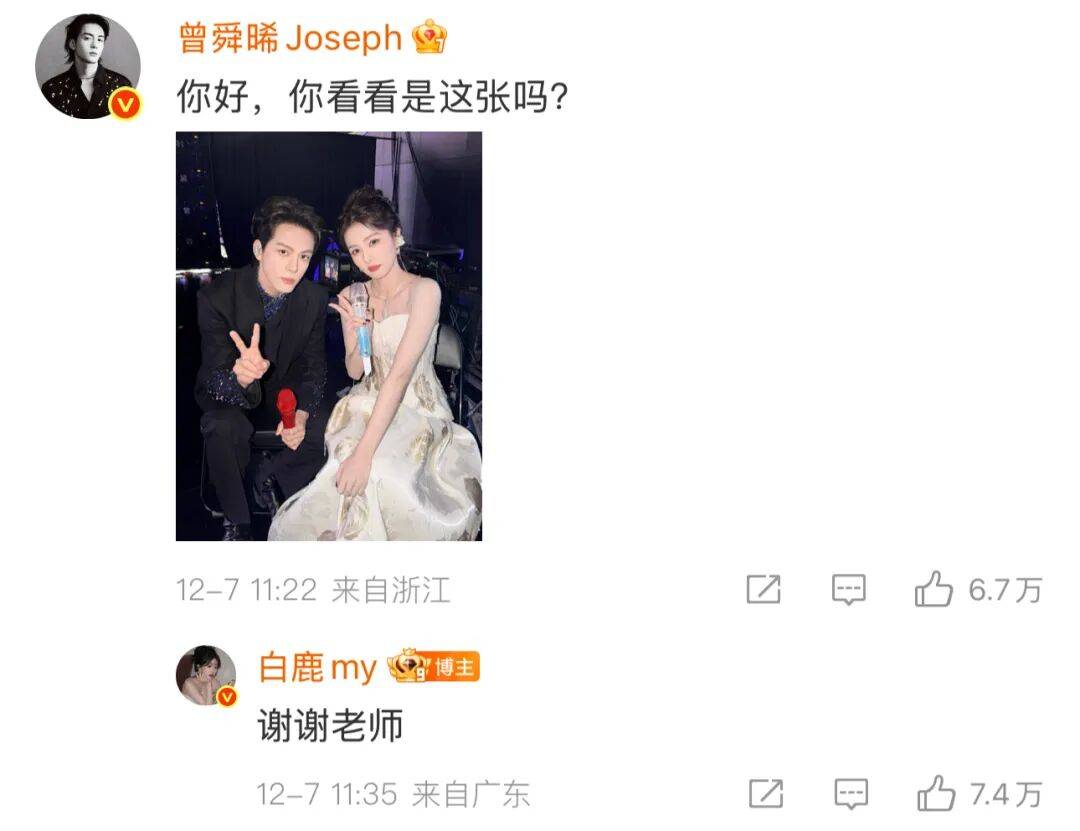Image resolution: width=1080 pixels, height=831 pixels.
Task: View the photo attached to 曾舜晞's comment
Action: click(329, 336)
